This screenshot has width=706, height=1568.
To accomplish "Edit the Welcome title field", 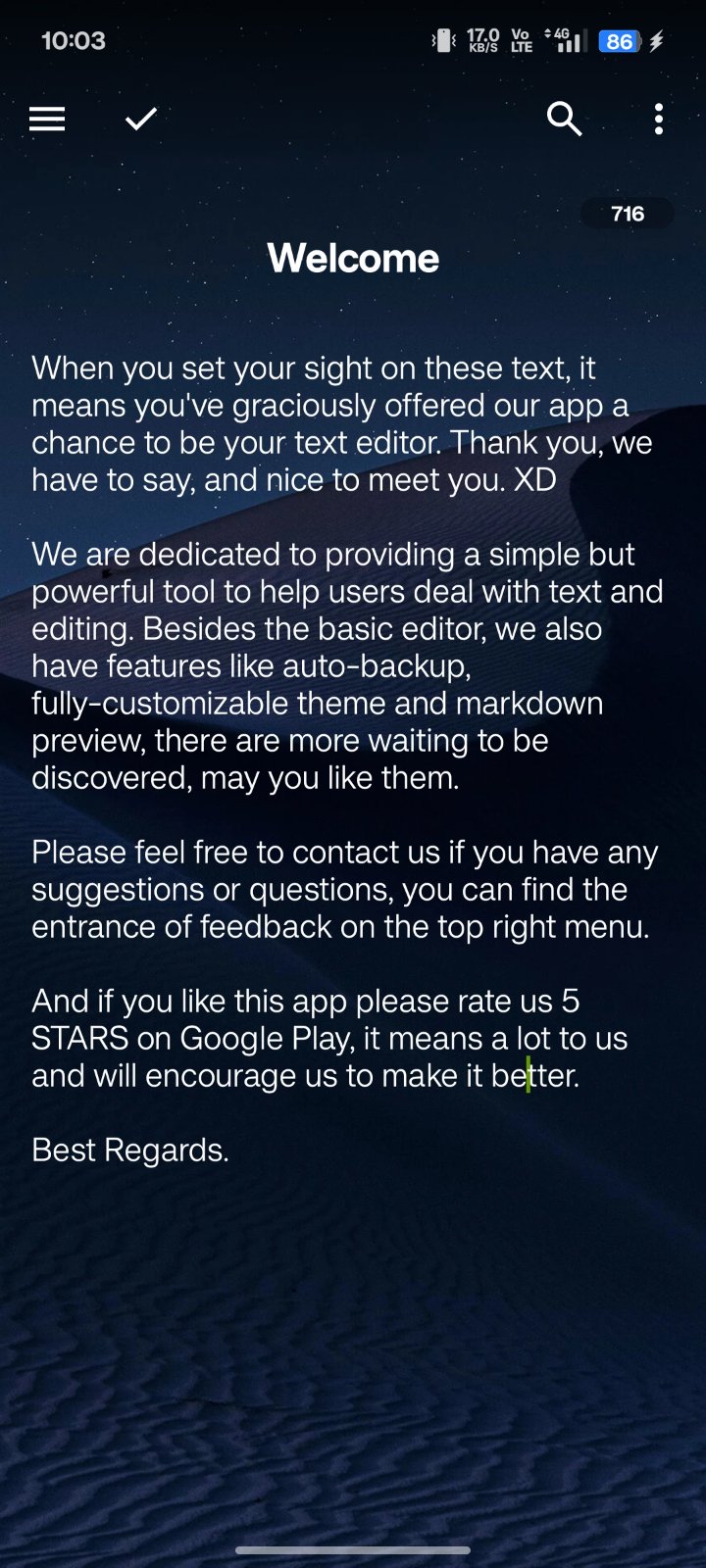I will 353,259.
